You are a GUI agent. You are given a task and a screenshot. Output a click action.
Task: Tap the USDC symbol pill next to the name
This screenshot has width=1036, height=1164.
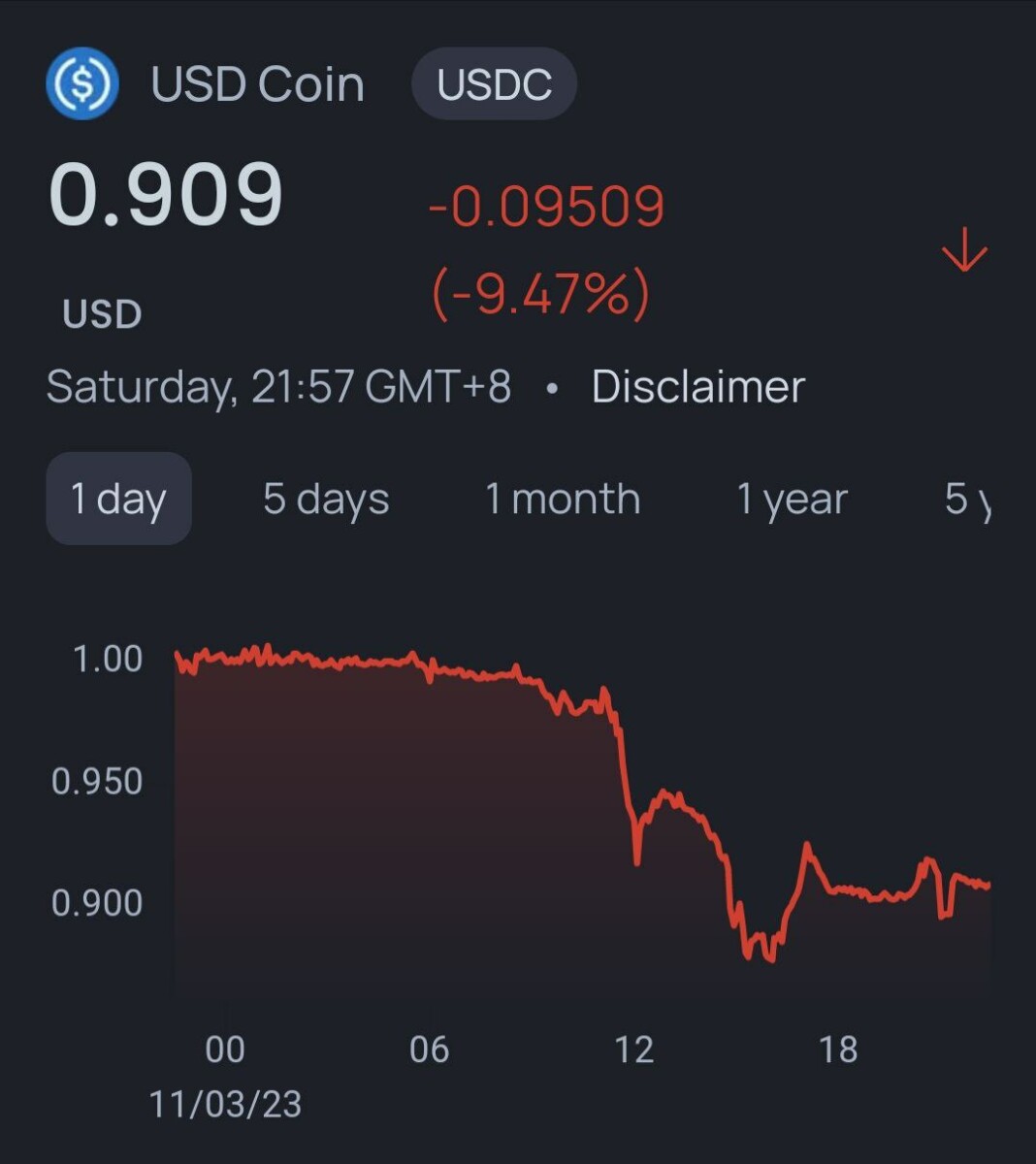494,84
